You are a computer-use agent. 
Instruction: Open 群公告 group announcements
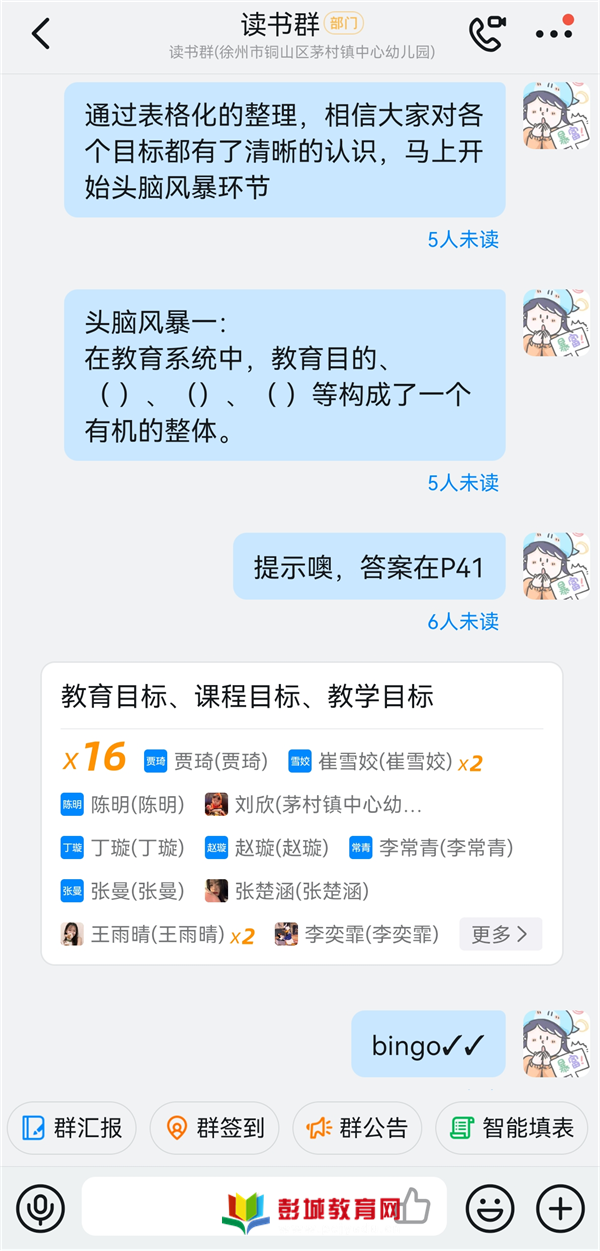[x=358, y=1129]
